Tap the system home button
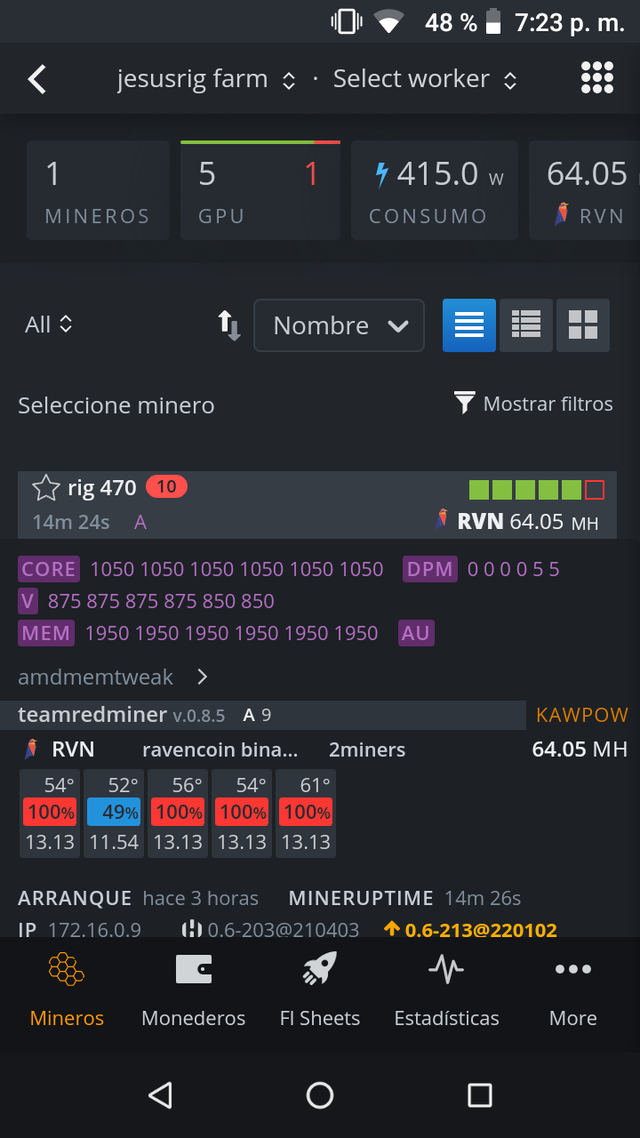The height and width of the screenshot is (1138, 640). [x=320, y=1095]
